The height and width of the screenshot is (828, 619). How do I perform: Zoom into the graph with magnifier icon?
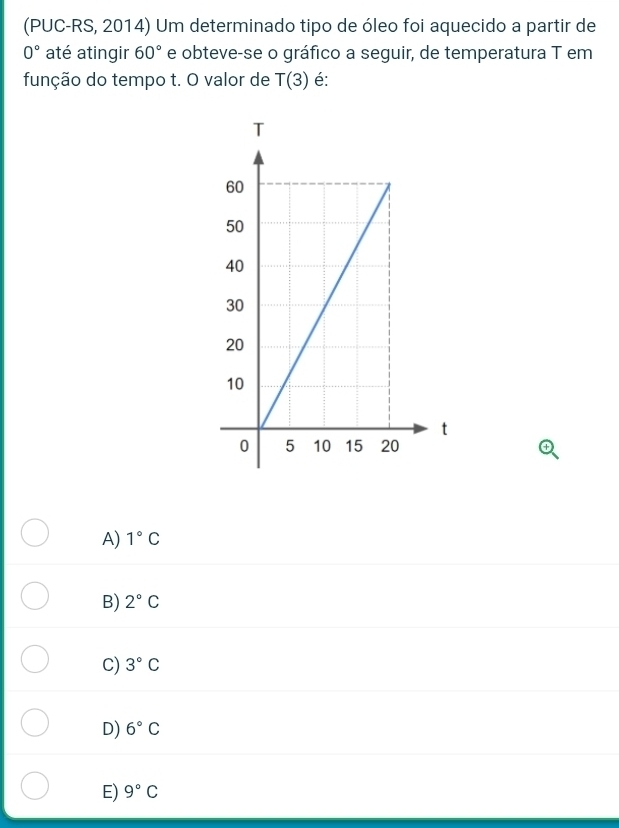[547, 450]
